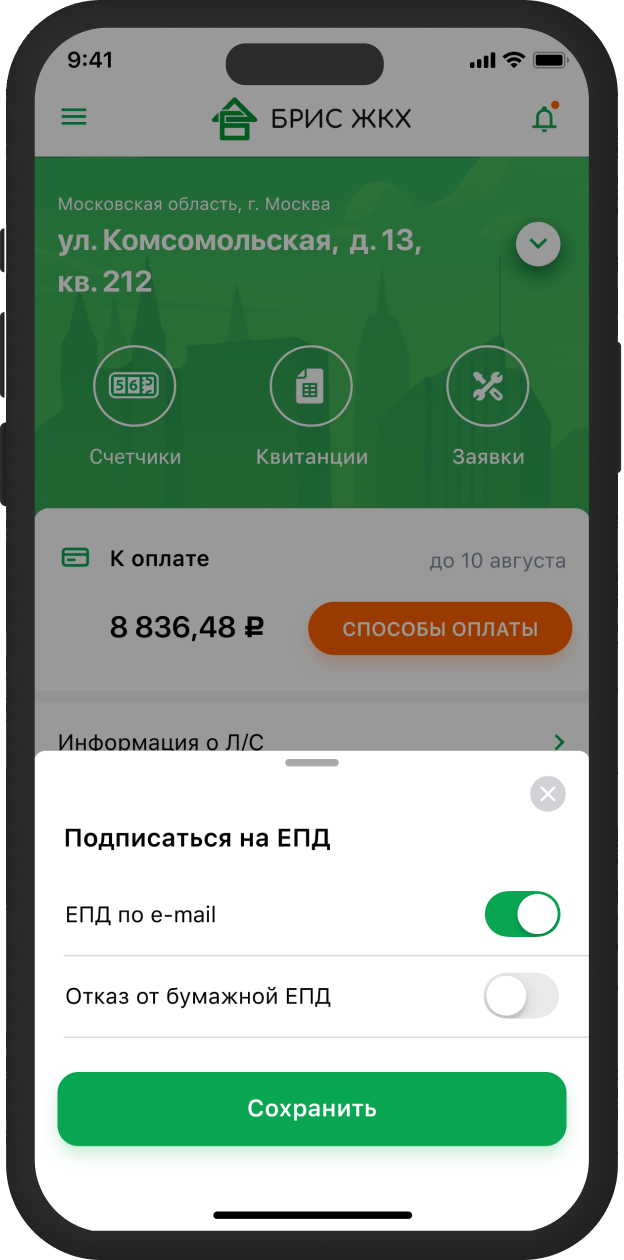Image resolution: width=624 pixels, height=1260 pixels.
Task: Open the notifications bell
Action: pyautogui.click(x=544, y=119)
